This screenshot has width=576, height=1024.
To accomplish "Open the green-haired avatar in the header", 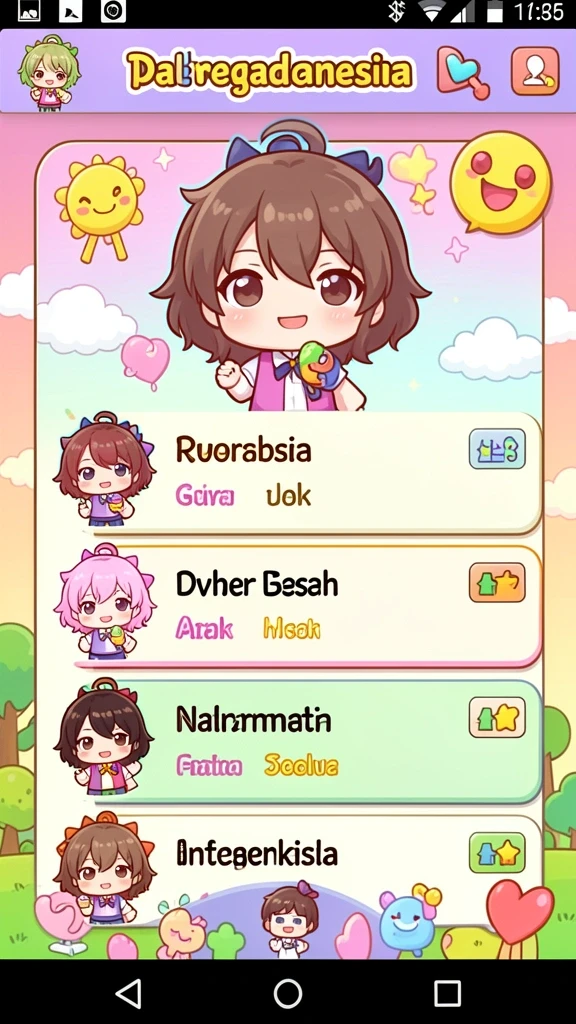I will tap(49, 73).
